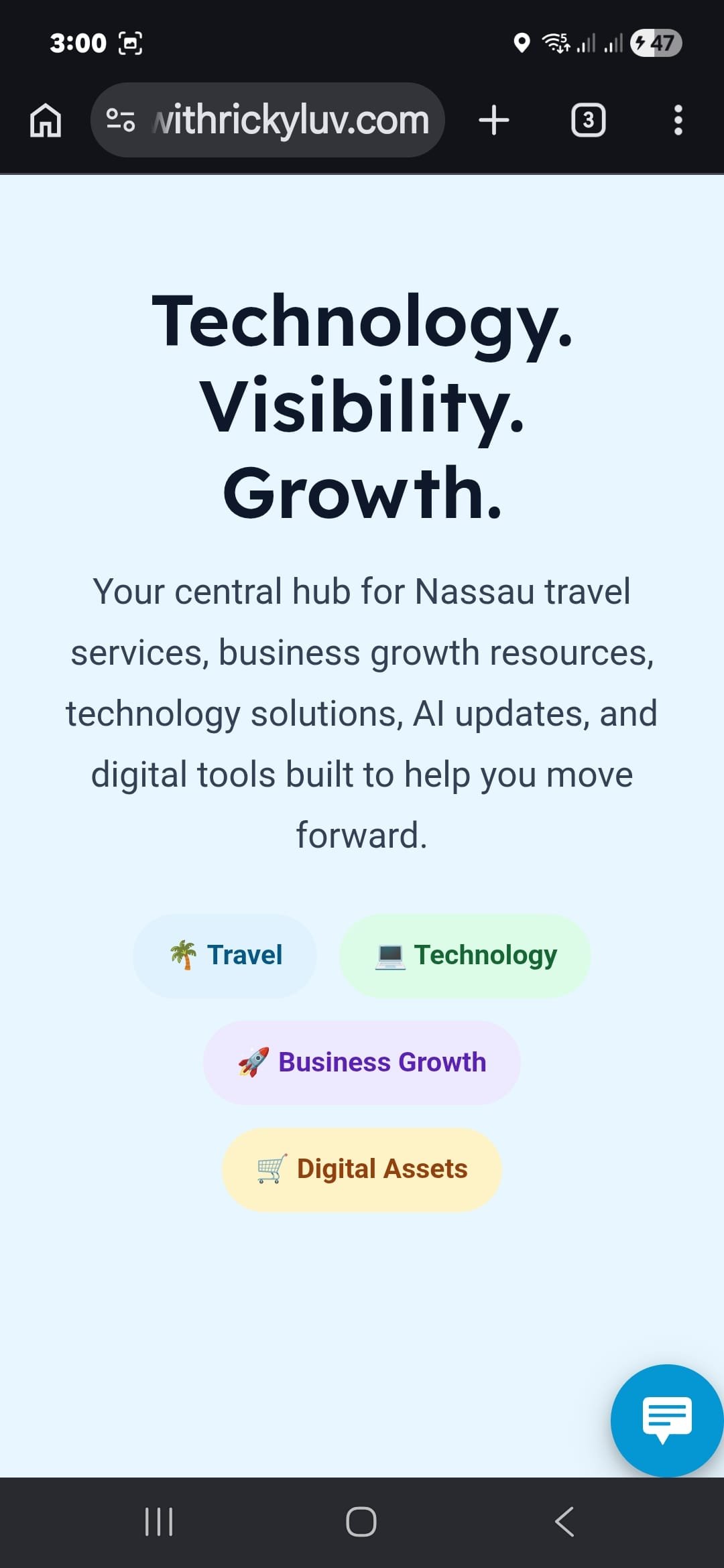Select the Travel chip
The width and height of the screenshot is (724, 1568).
225,956
